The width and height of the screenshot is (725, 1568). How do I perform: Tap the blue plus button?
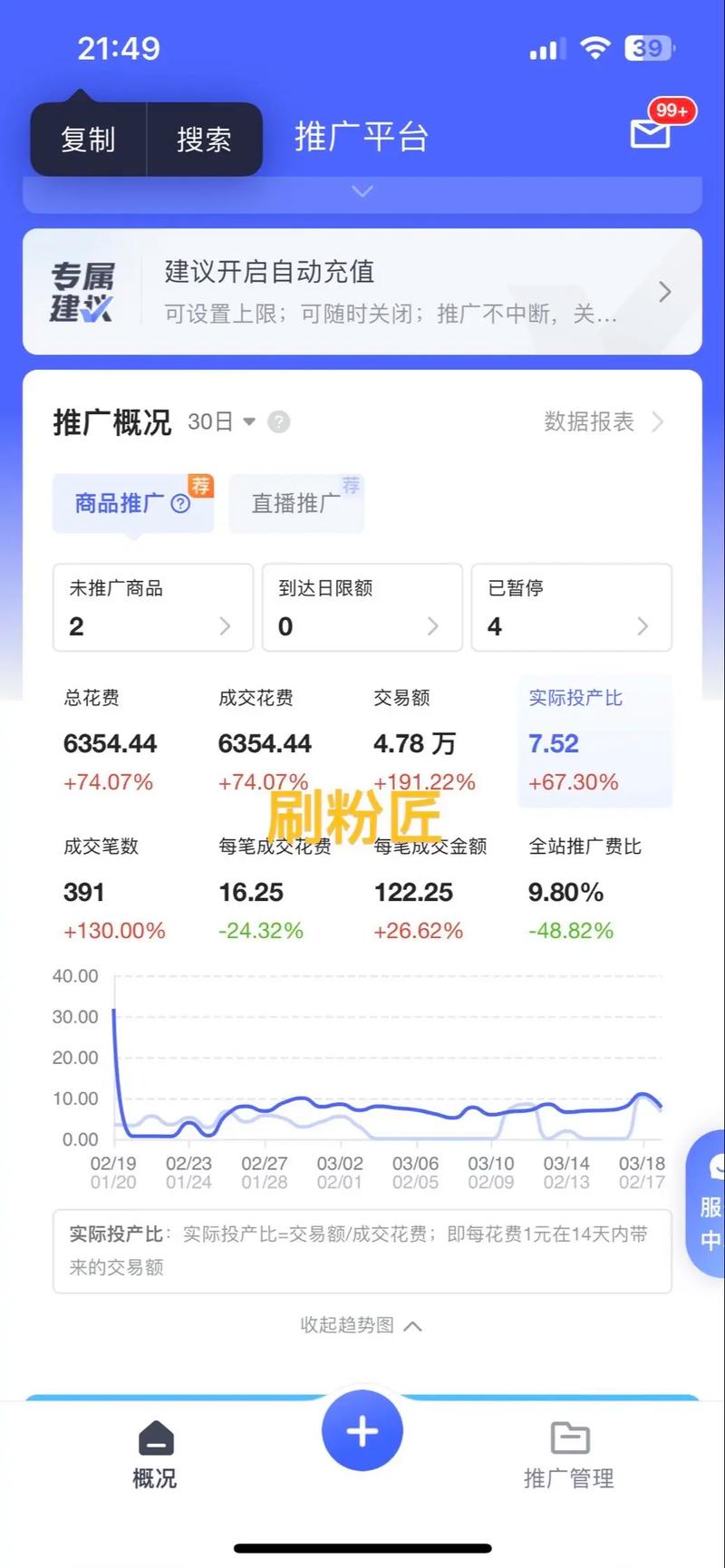point(362,1431)
